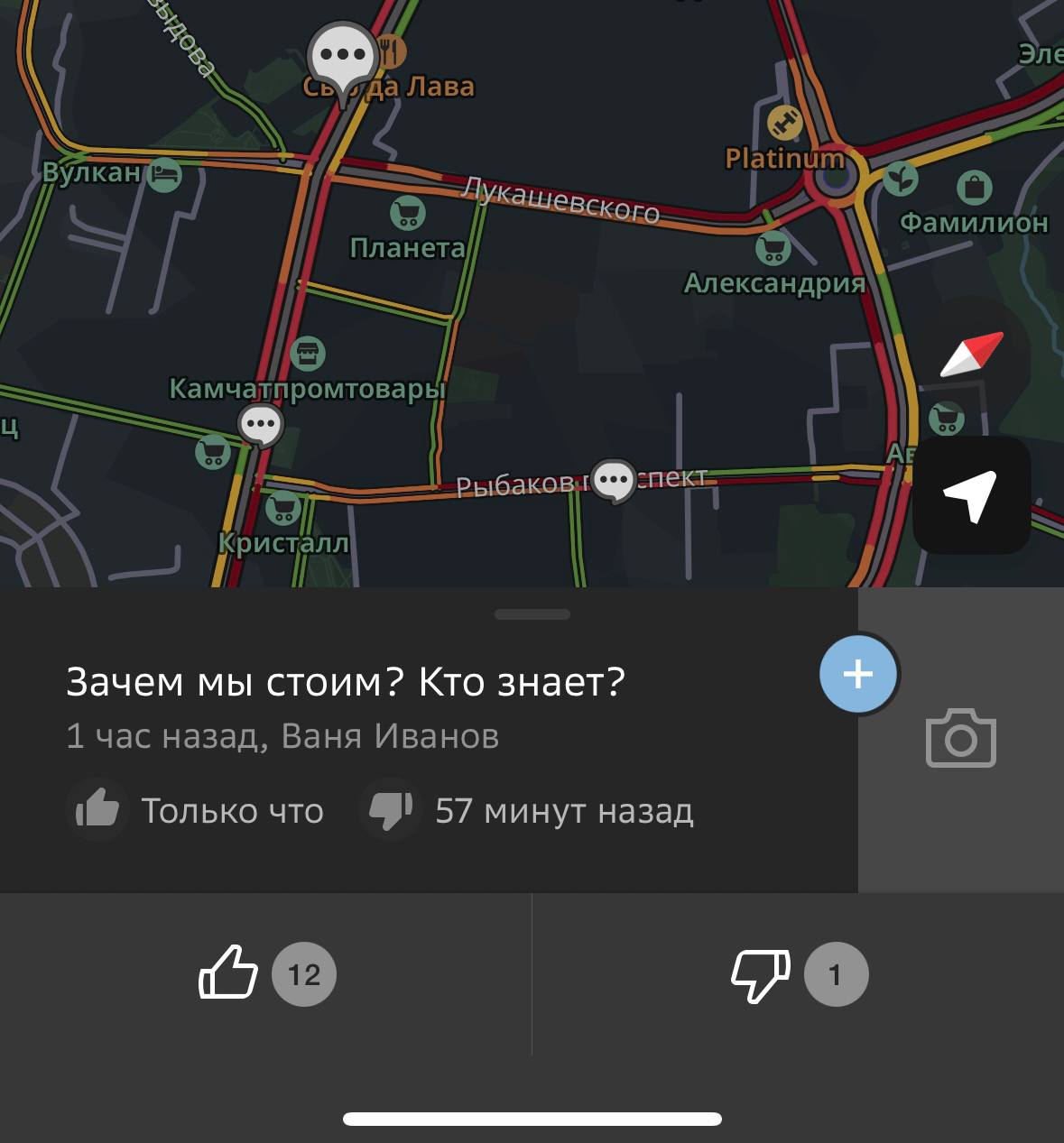Select the Планета shop marker
Image resolution: width=1064 pixels, height=1143 pixels.
408,213
